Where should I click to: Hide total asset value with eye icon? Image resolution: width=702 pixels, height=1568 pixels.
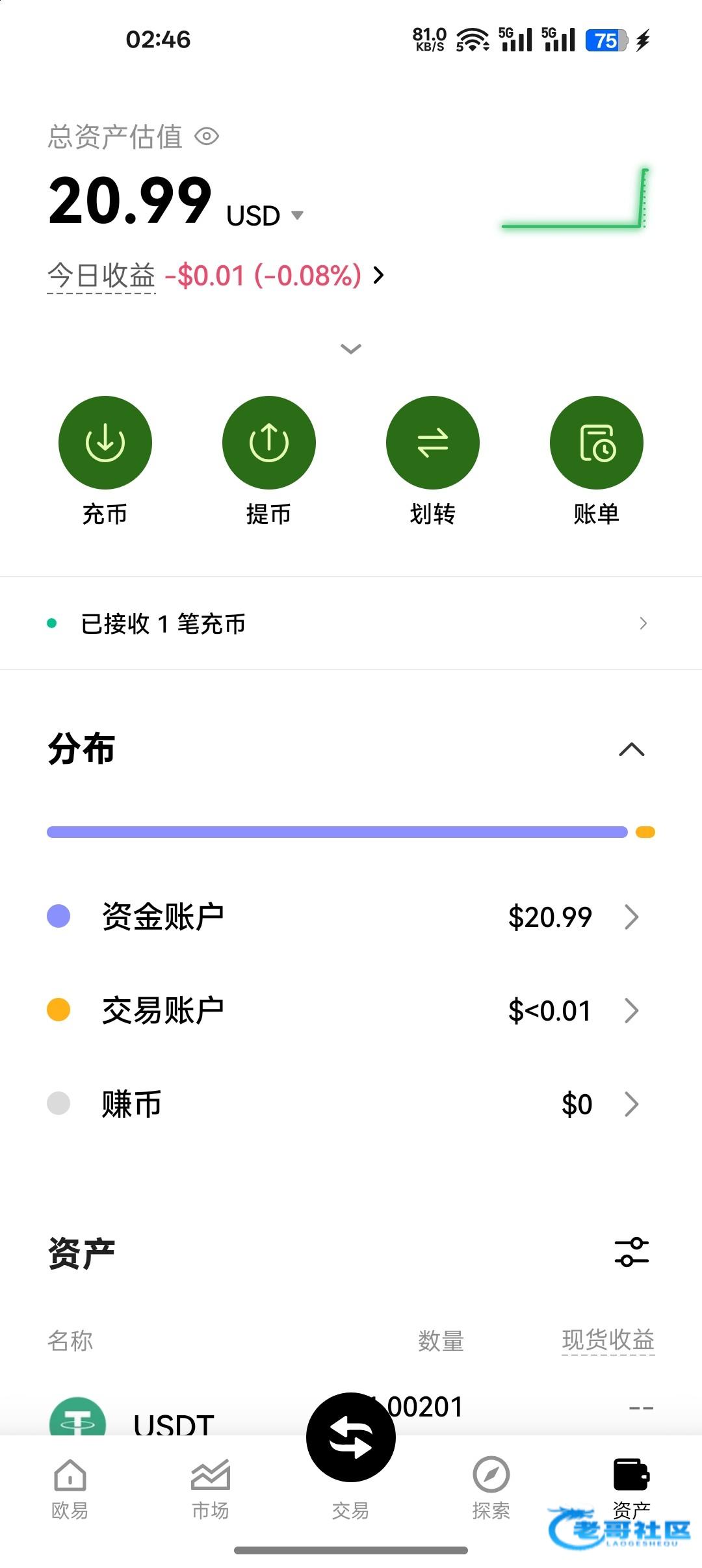(207, 137)
